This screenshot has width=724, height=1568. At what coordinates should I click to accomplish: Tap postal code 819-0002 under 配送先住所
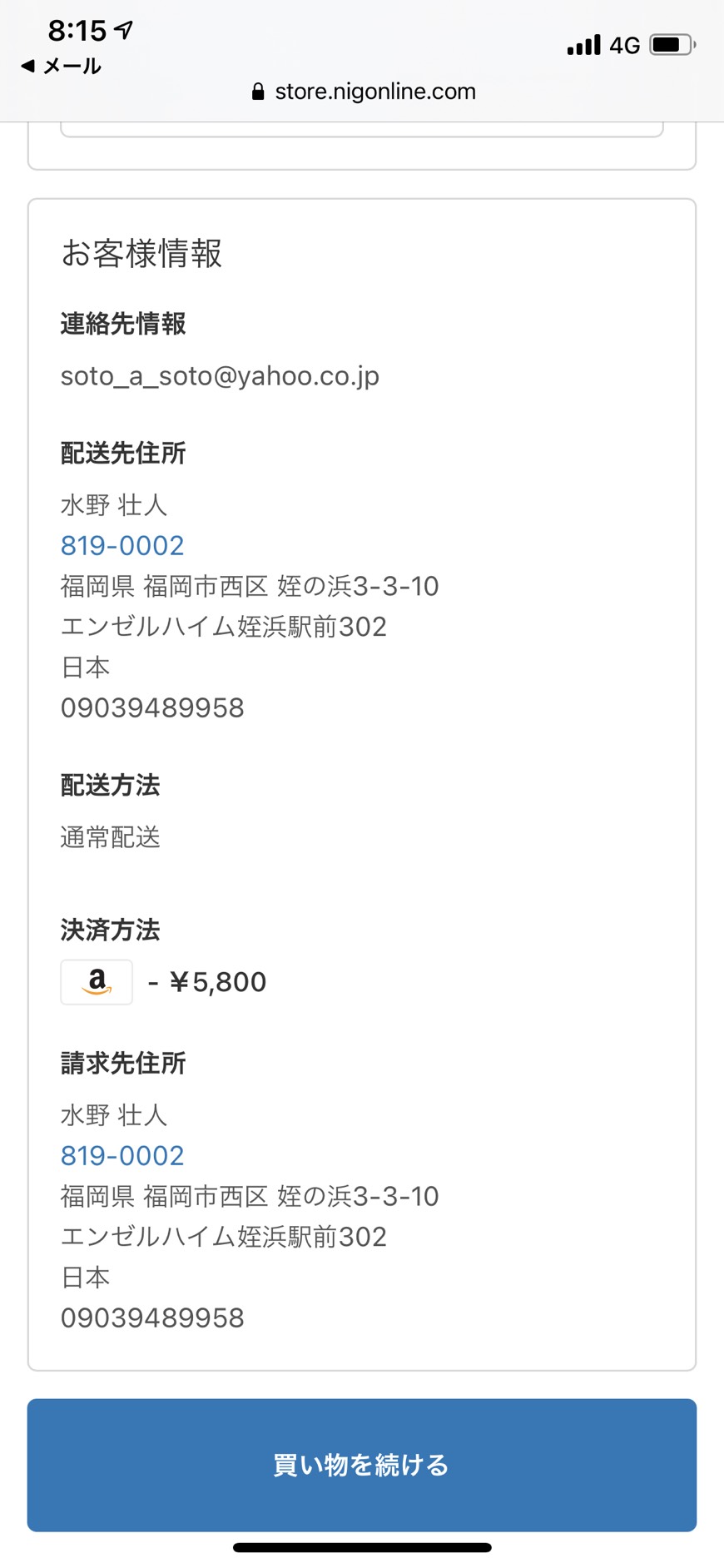click(x=122, y=545)
